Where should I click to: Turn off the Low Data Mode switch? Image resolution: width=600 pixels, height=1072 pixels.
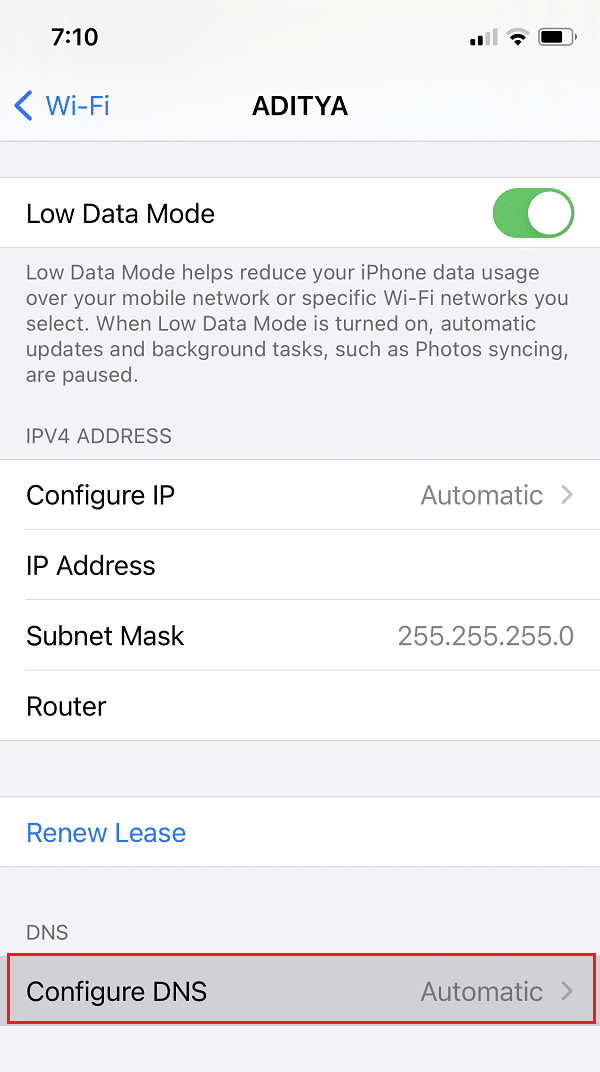533,213
